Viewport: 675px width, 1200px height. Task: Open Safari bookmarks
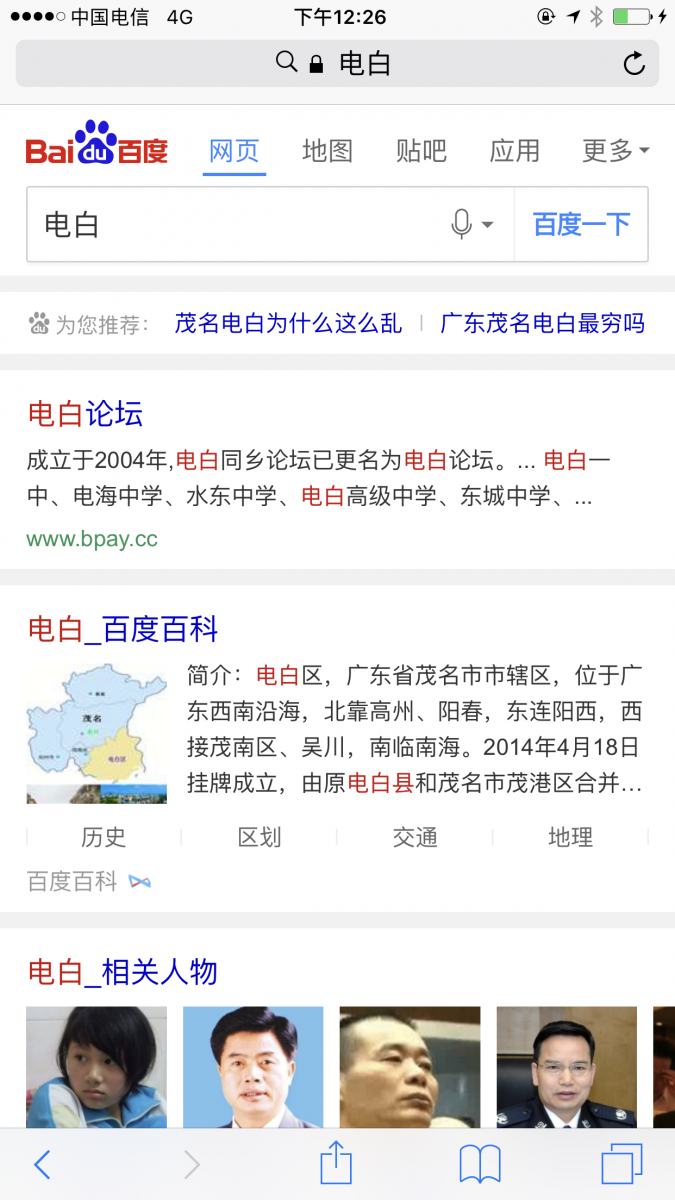480,1164
